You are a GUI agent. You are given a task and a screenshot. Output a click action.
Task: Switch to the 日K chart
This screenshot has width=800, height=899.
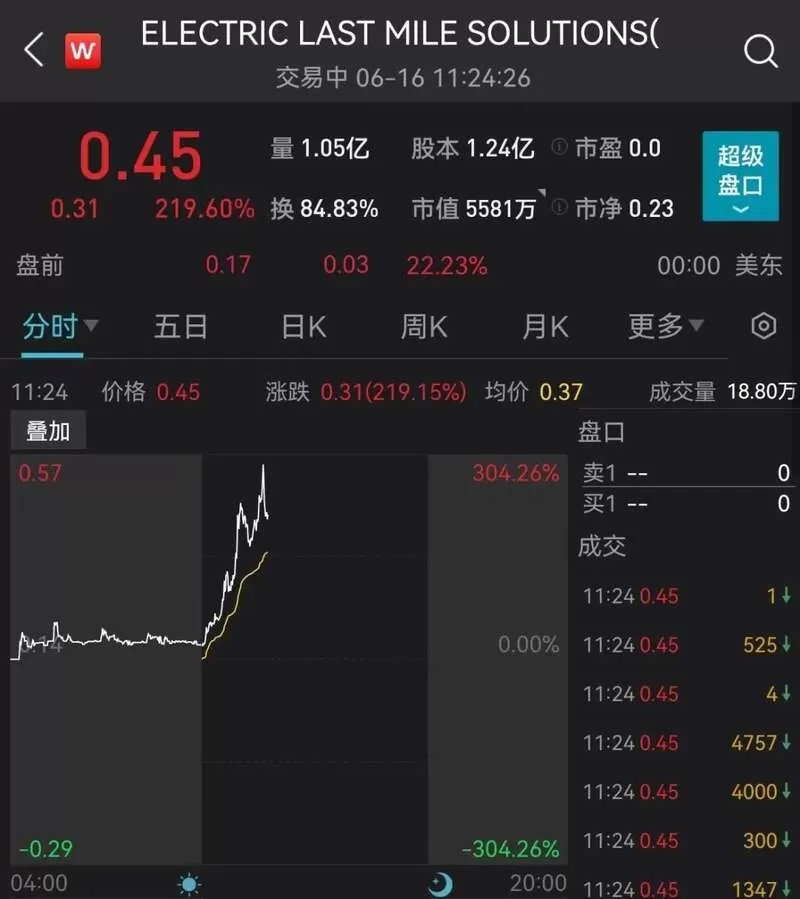(304, 327)
